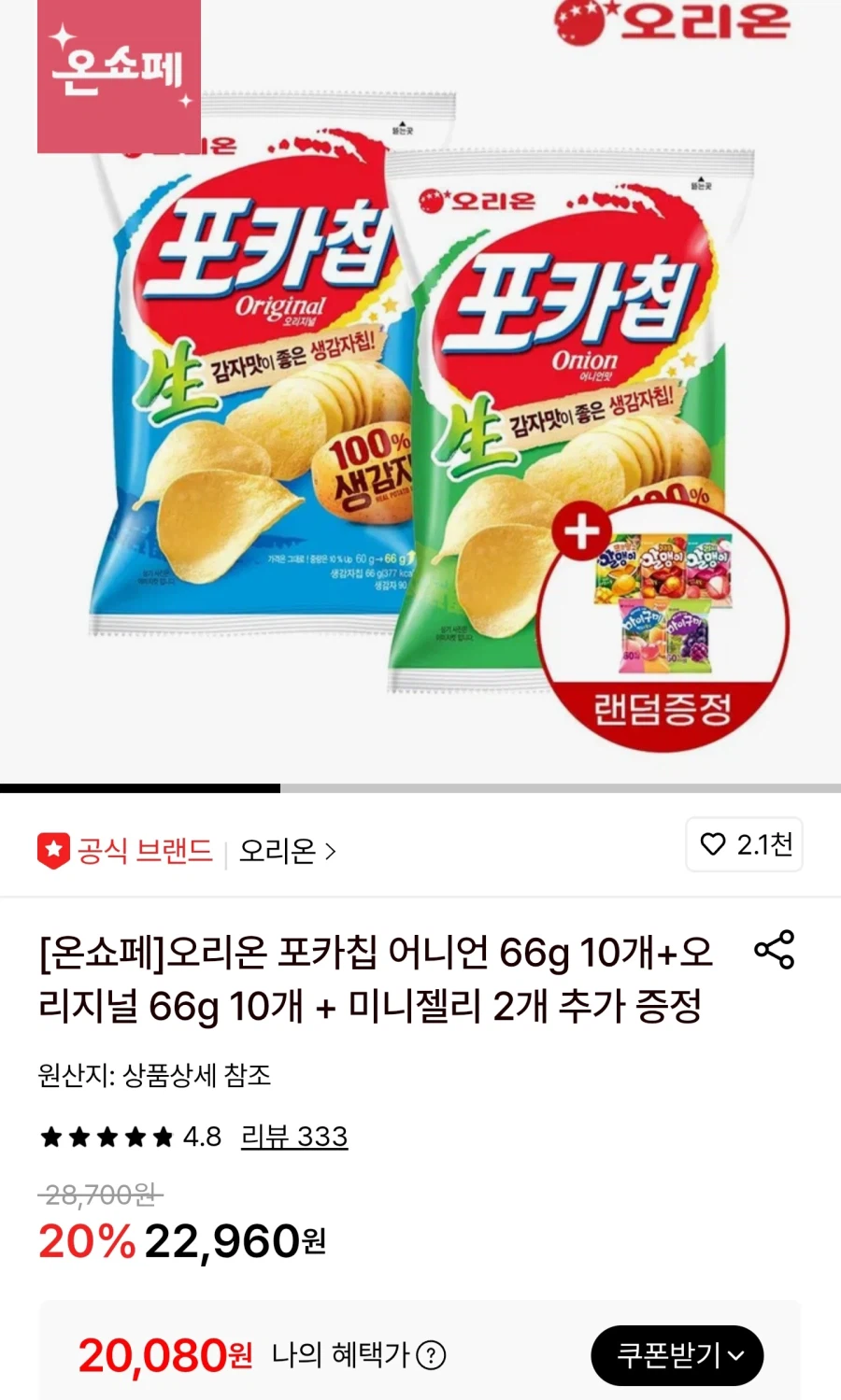Open the 리뷰 333 reviews link

[x=294, y=1136]
